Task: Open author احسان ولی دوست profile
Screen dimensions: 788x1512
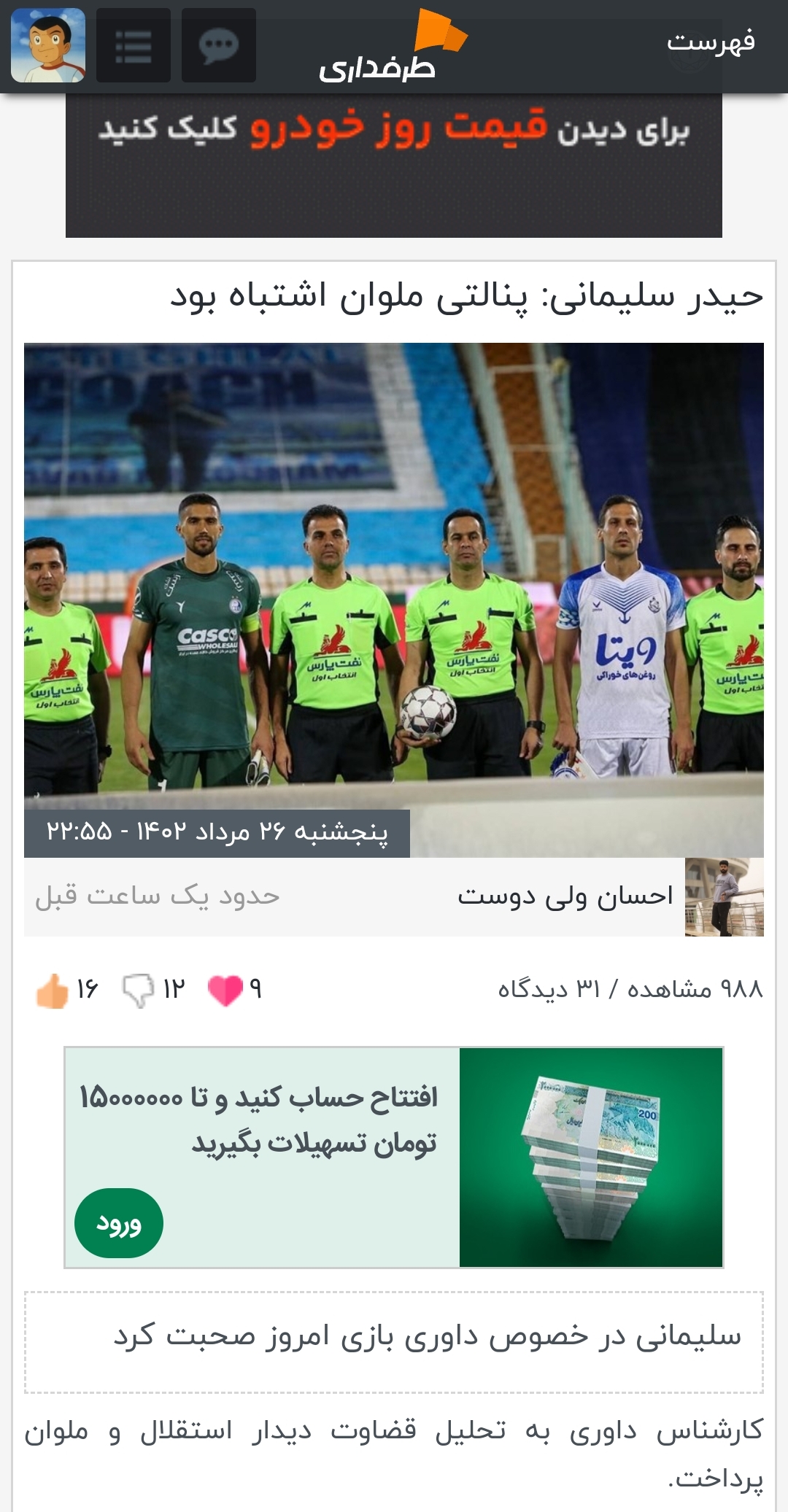Action: [565, 896]
